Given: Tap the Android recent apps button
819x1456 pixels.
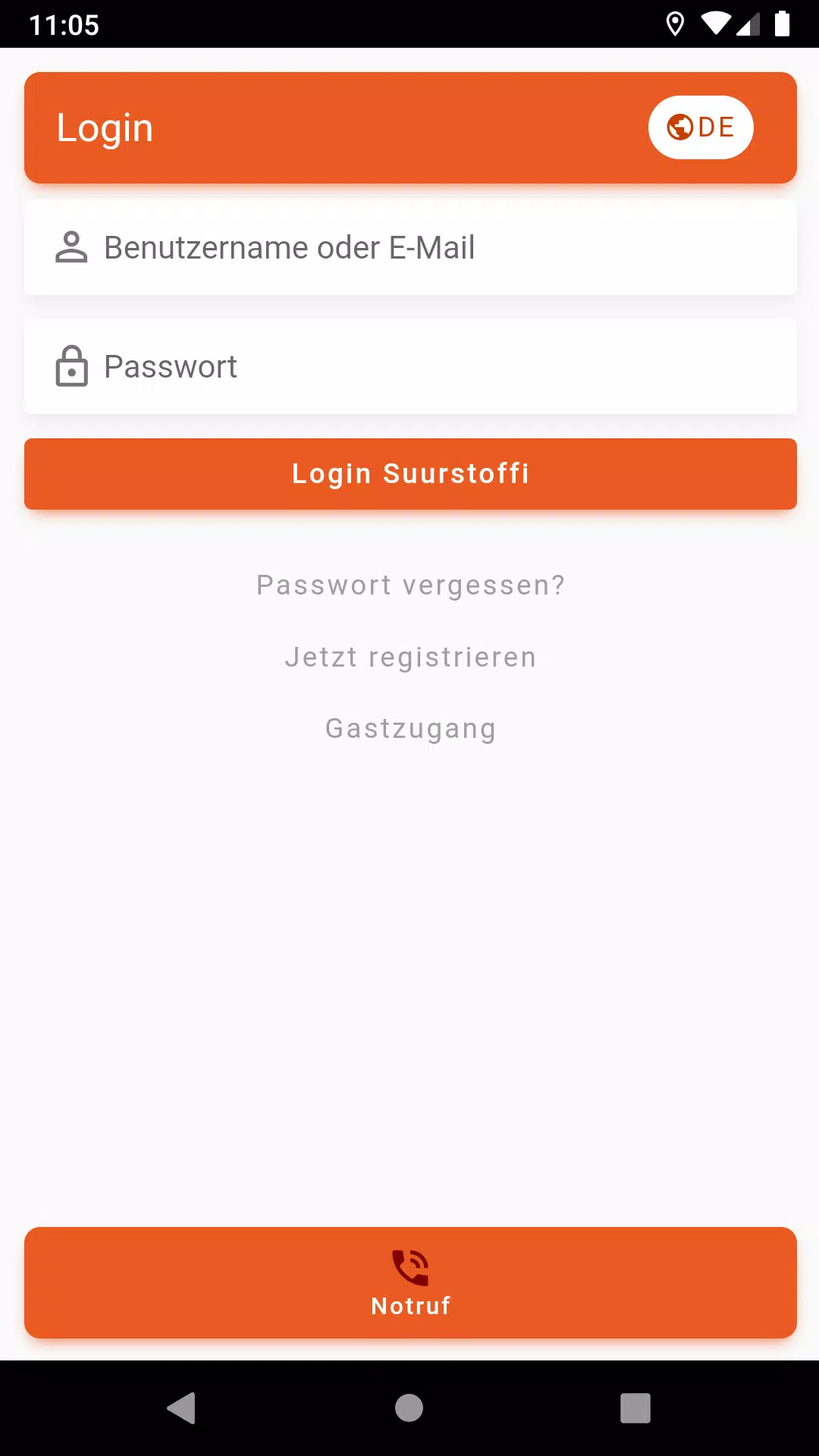Looking at the screenshot, I should click(x=634, y=1409).
